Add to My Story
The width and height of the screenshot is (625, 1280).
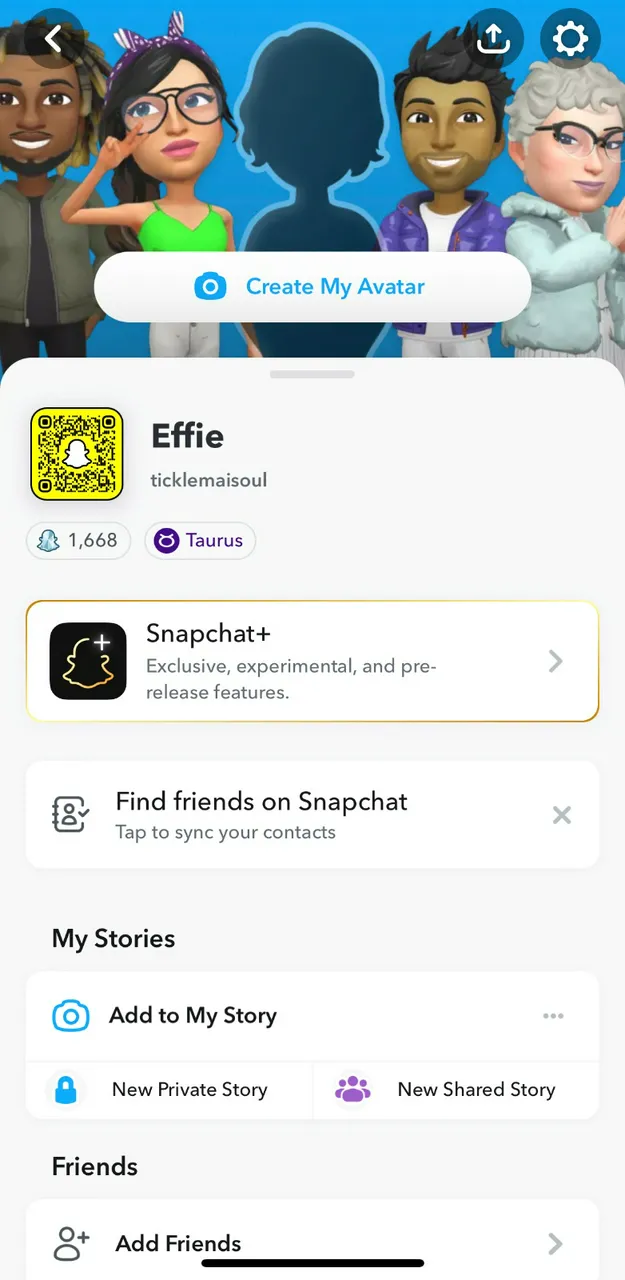click(192, 1016)
